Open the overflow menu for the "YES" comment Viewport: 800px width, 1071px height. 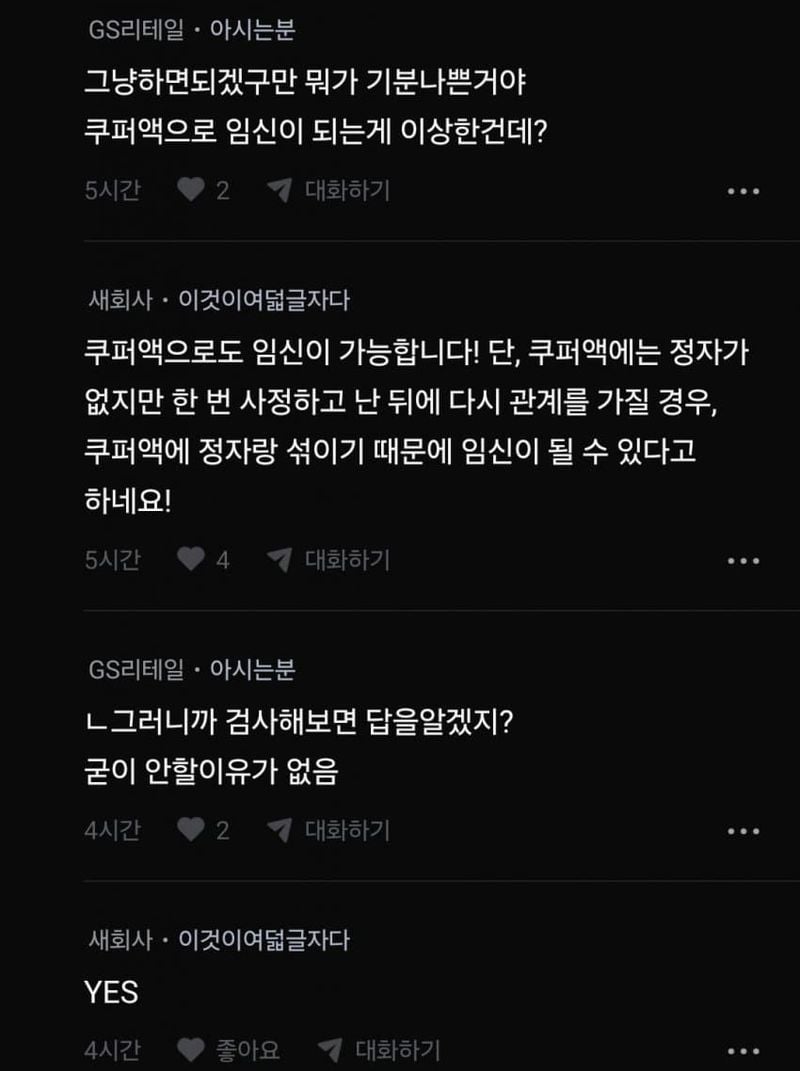click(743, 1050)
